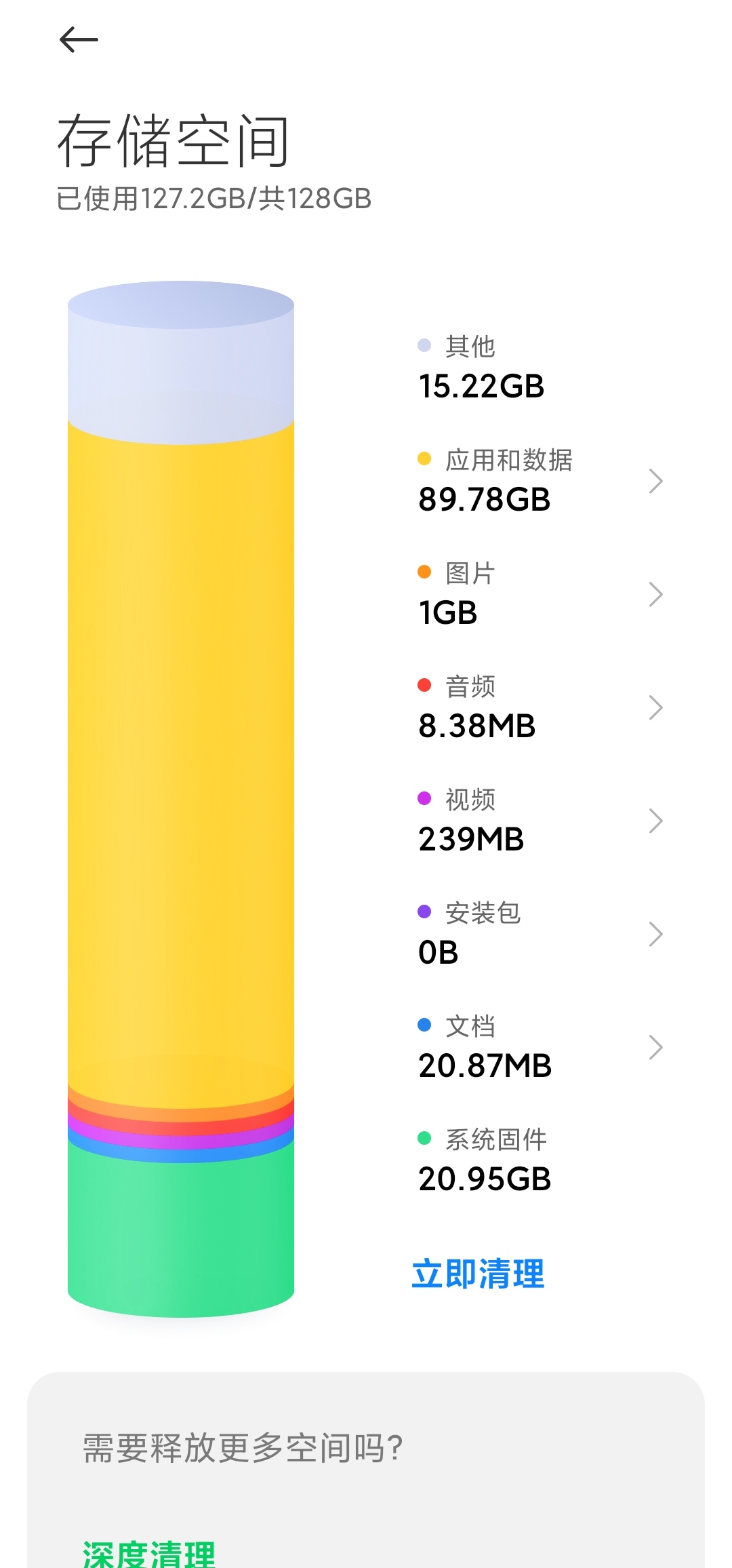The width and height of the screenshot is (732, 1568).
Task: Open 图片 storage details
Action: [540, 594]
